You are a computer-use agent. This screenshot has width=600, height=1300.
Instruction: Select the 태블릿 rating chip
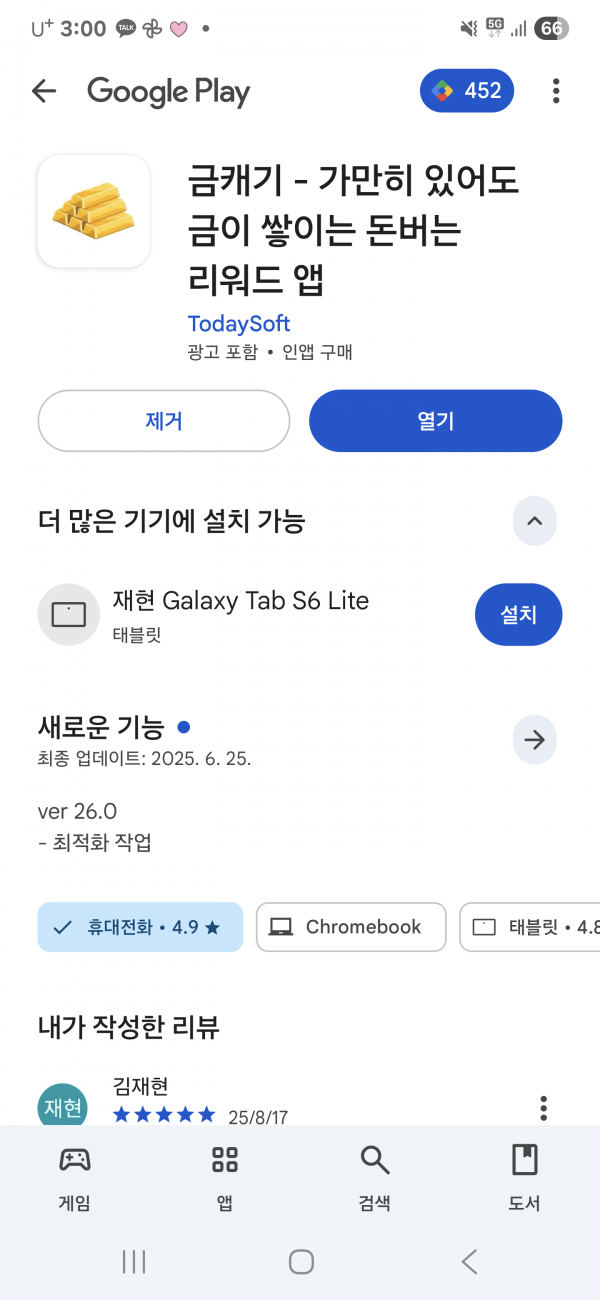click(530, 927)
